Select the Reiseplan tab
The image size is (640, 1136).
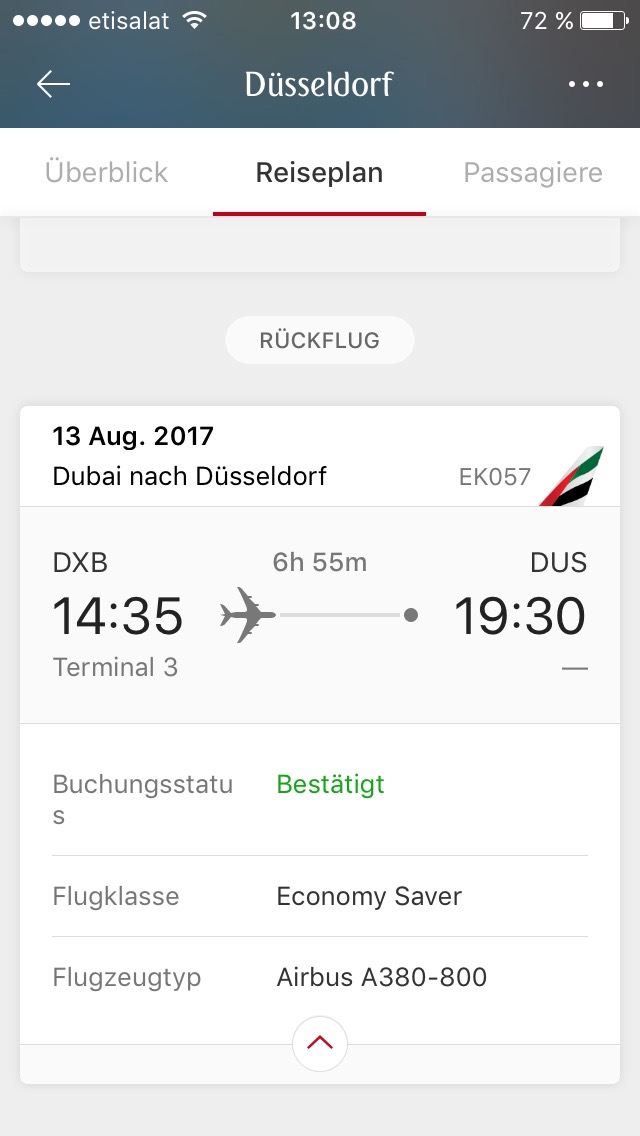click(x=319, y=172)
